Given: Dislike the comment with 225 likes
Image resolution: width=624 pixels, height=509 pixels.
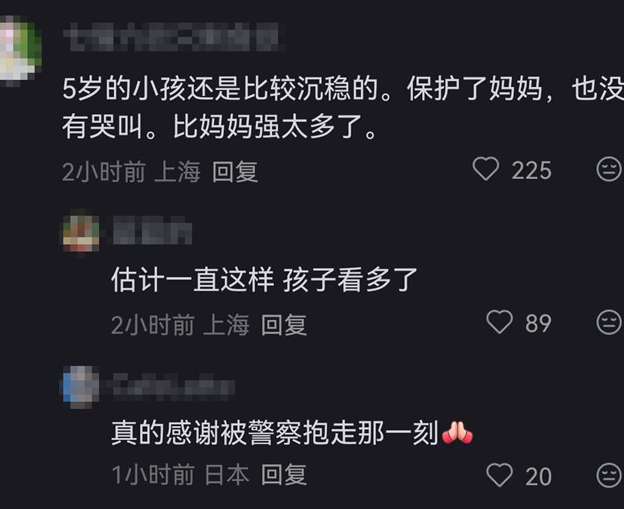Looking at the screenshot, I should click(x=609, y=170).
